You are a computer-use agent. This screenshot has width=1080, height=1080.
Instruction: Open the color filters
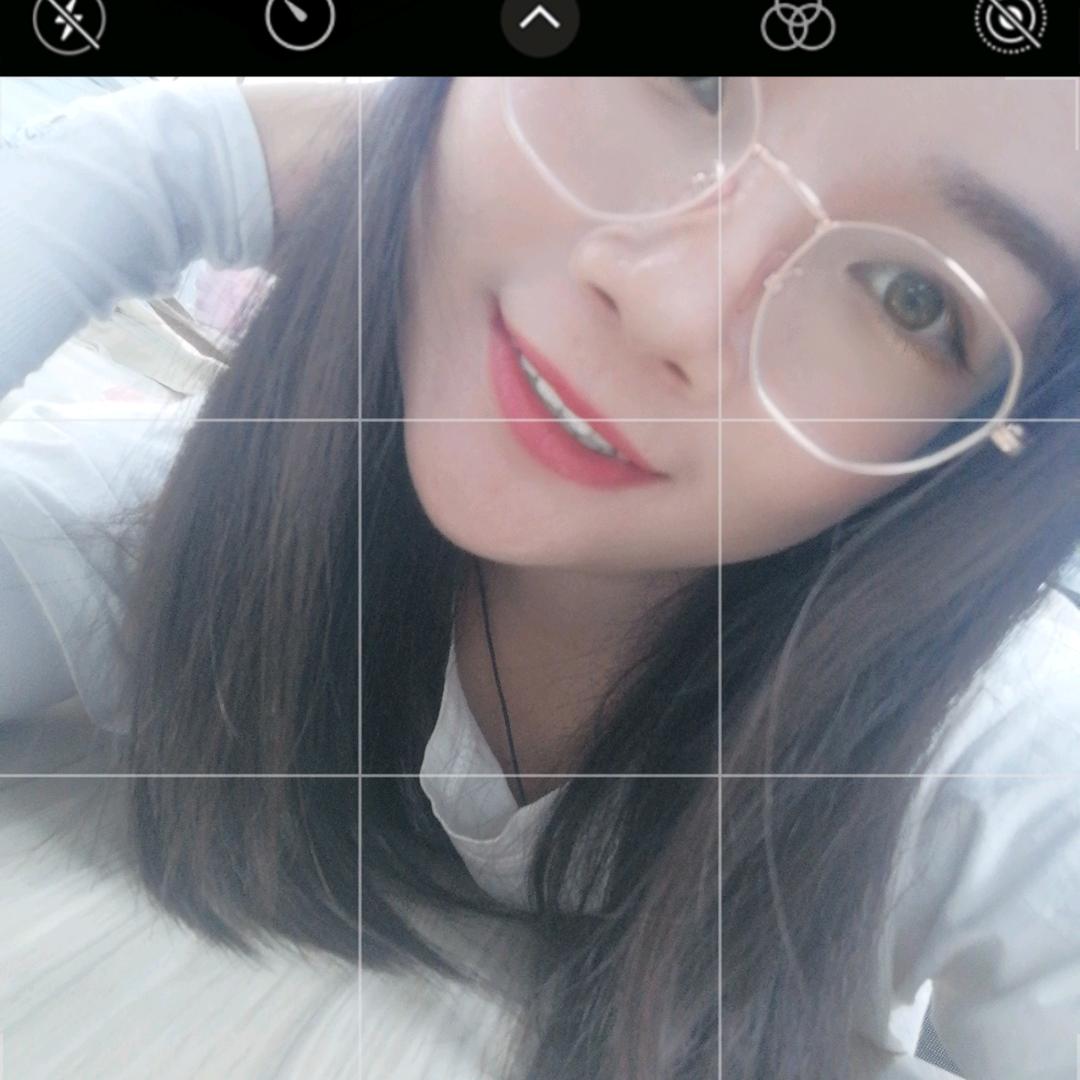[797, 22]
